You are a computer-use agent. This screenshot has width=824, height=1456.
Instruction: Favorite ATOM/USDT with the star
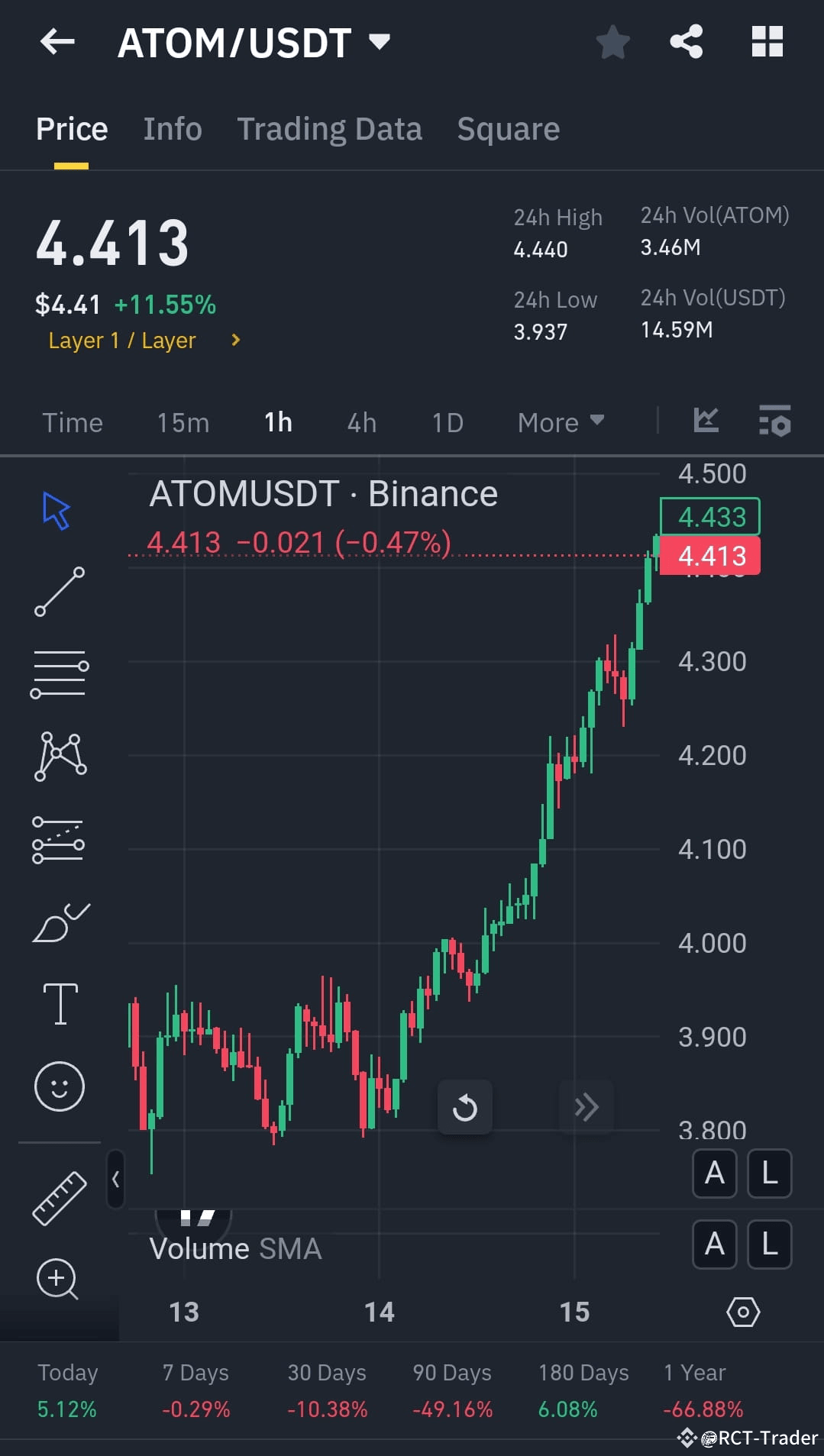612,42
